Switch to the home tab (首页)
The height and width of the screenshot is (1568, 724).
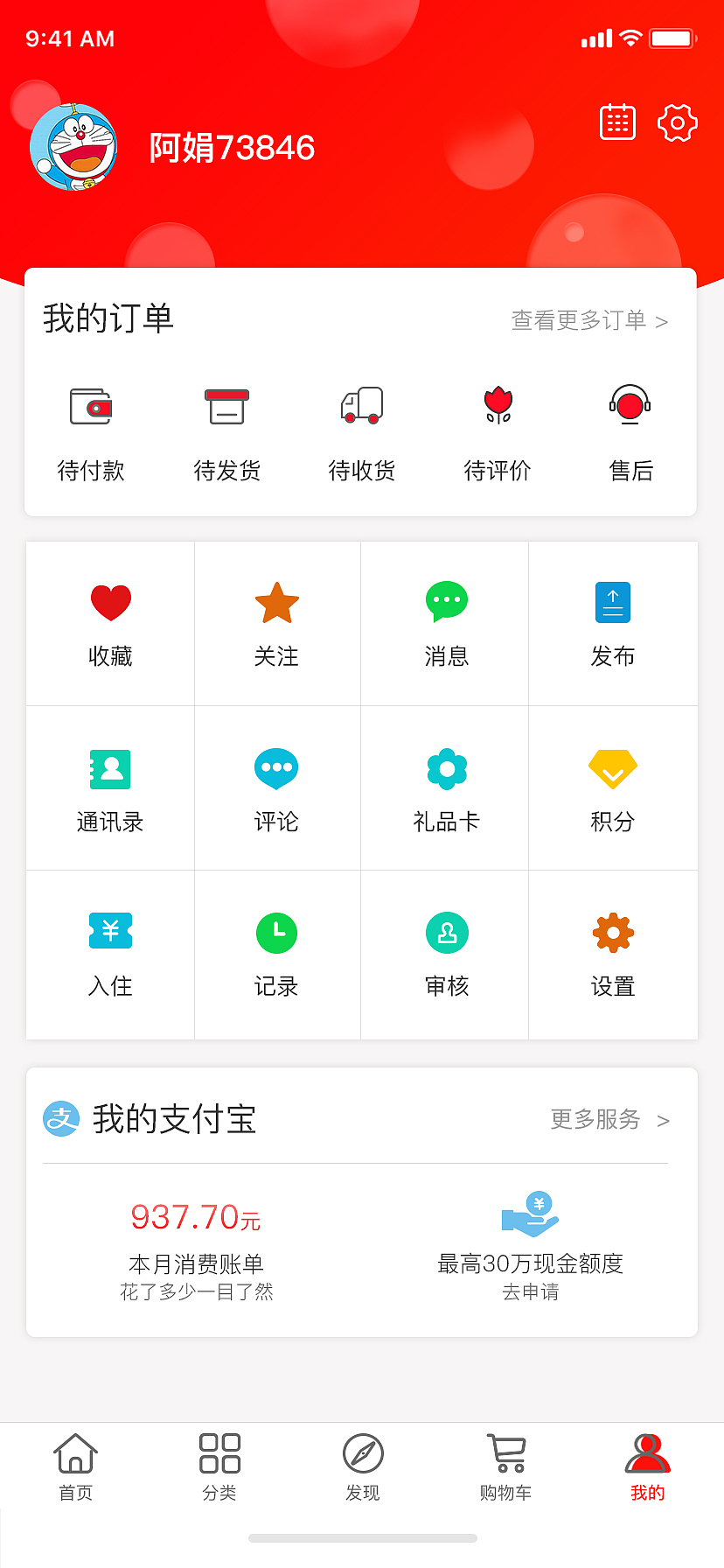pyautogui.click(x=75, y=1466)
